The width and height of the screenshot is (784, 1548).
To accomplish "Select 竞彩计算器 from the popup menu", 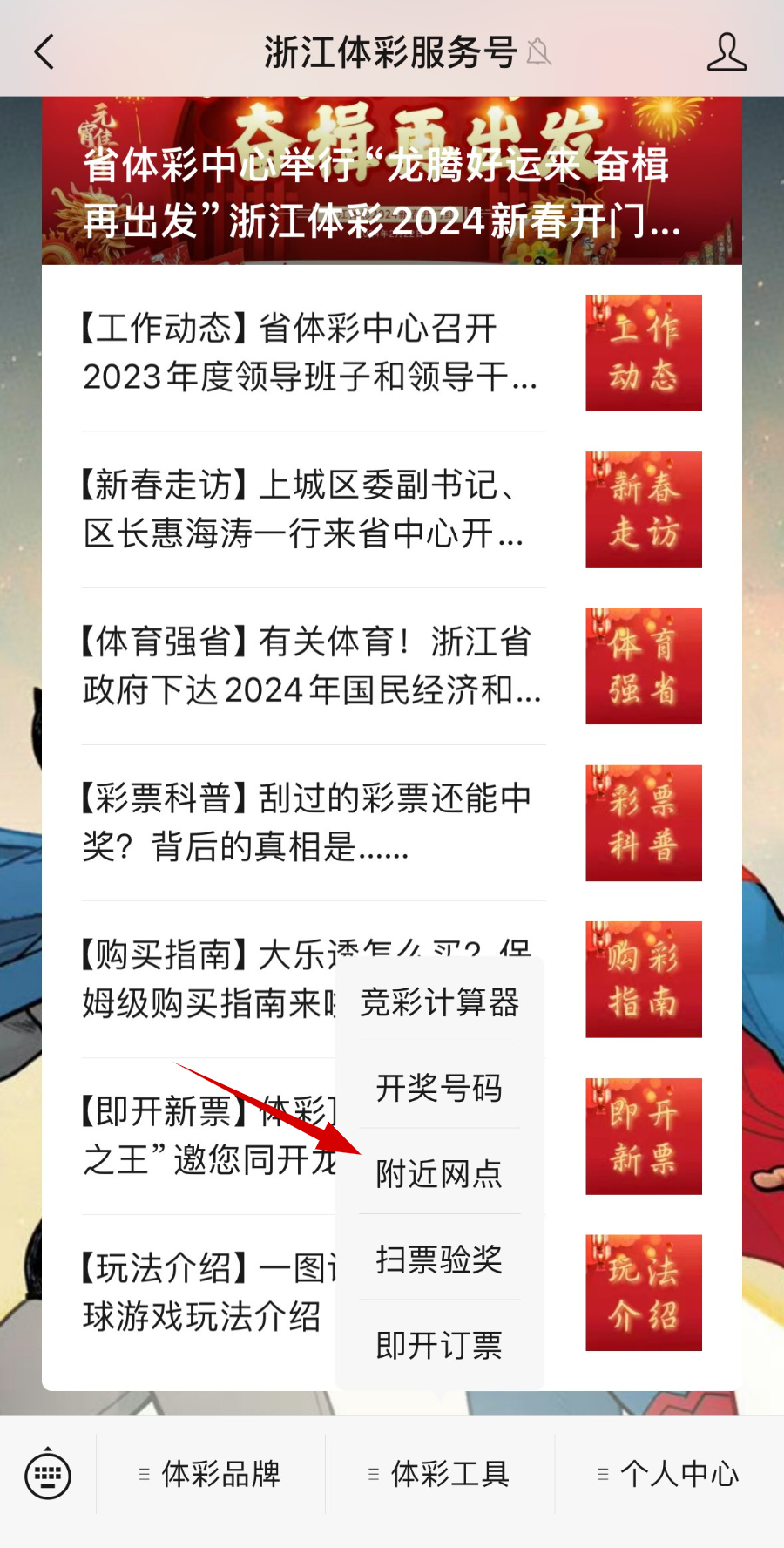I will pyautogui.click(x=439, y=1002).
